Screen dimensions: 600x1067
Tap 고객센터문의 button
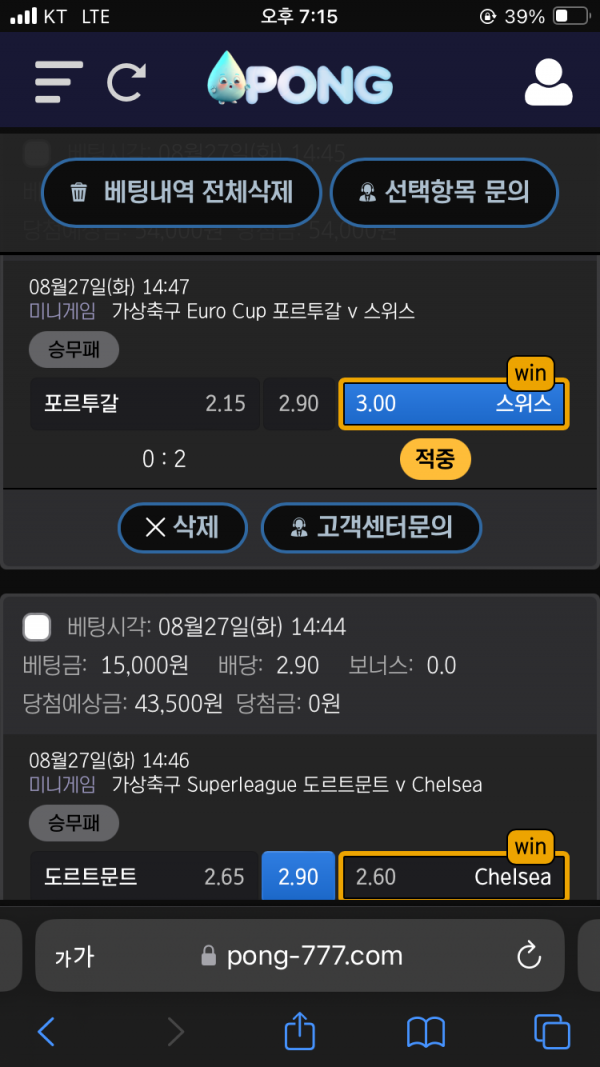pos(371,527)
